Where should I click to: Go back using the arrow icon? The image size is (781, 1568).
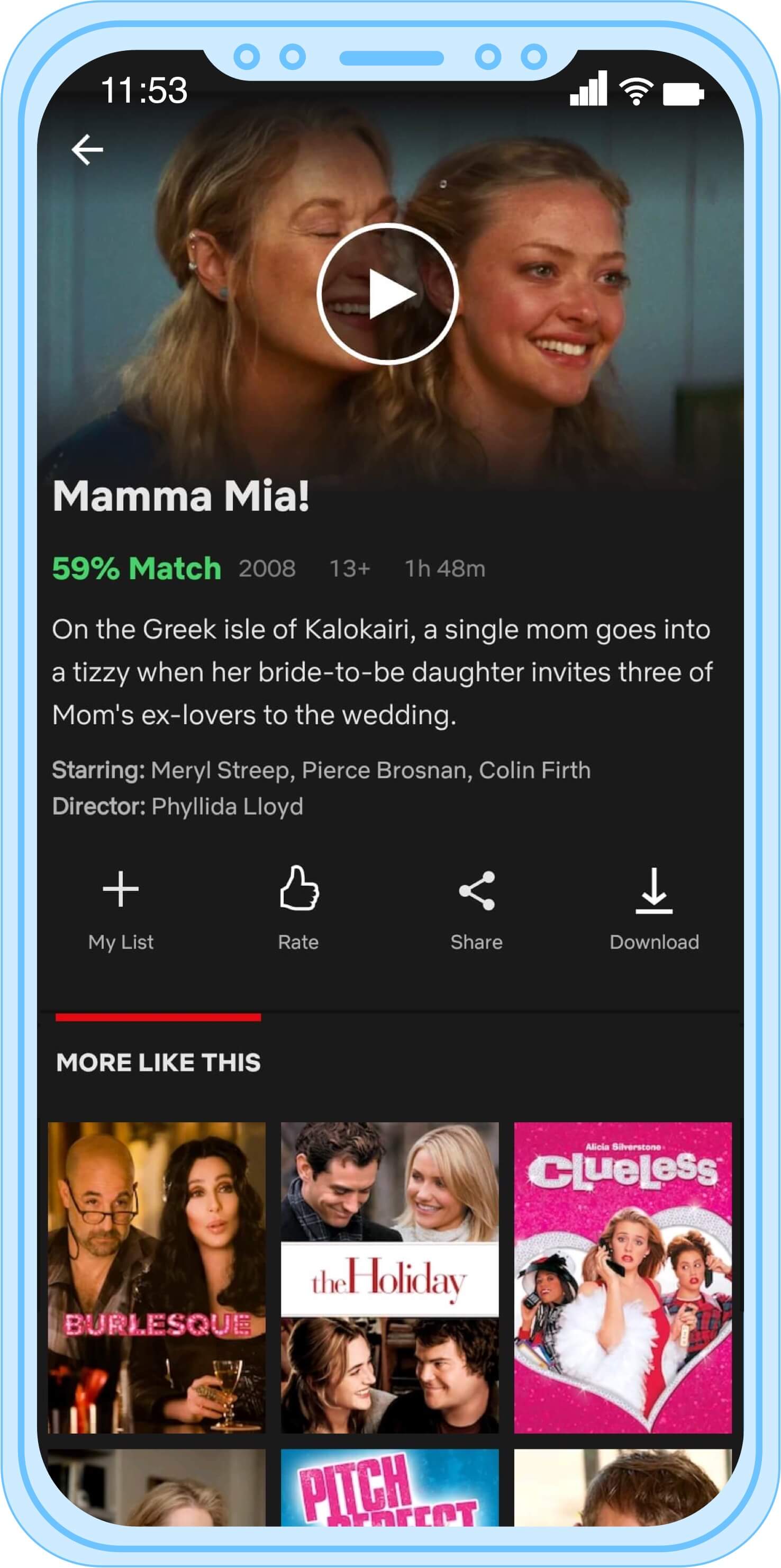tap(87, 150)
